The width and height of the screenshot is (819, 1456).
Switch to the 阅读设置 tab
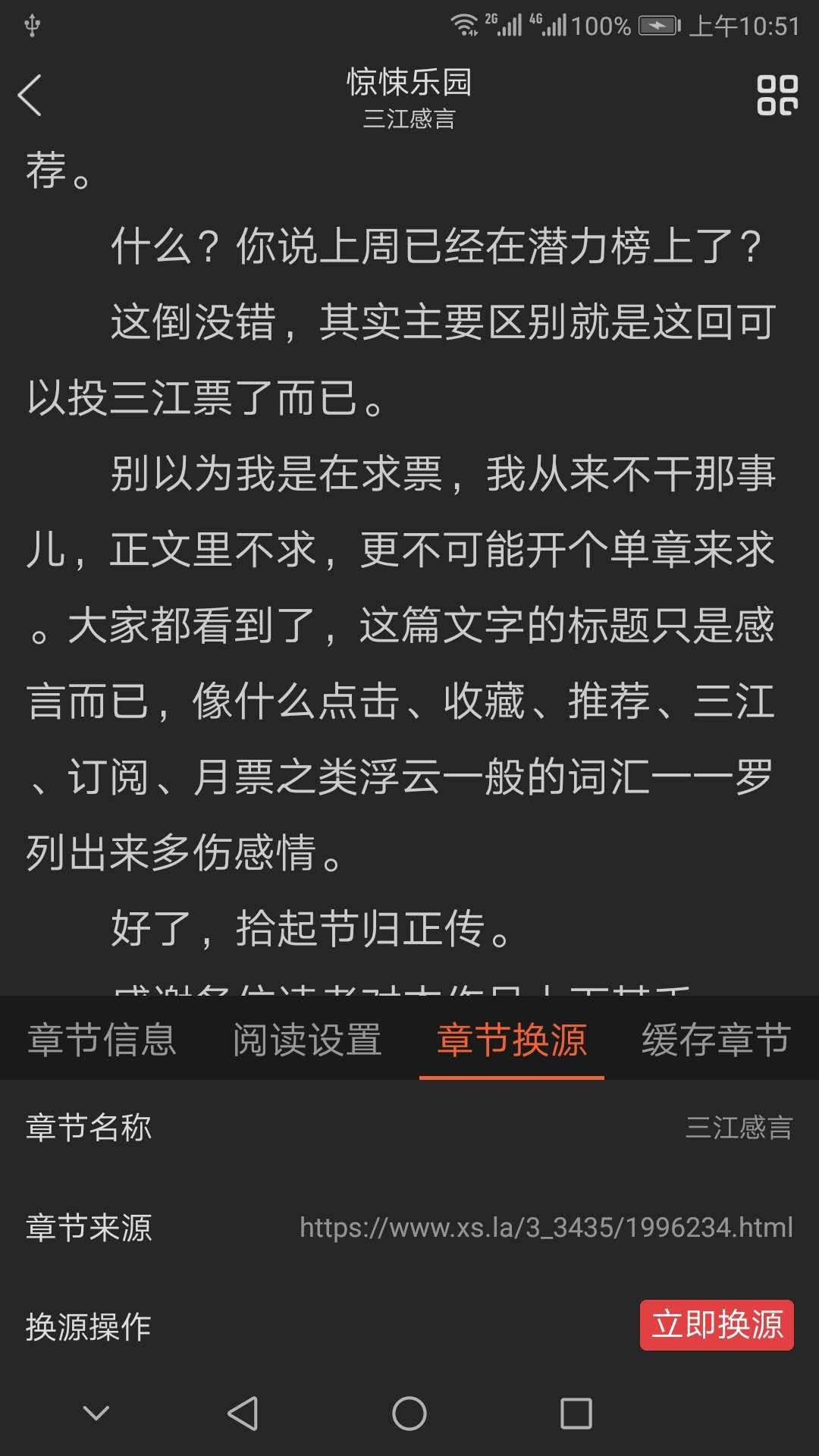307,1039
